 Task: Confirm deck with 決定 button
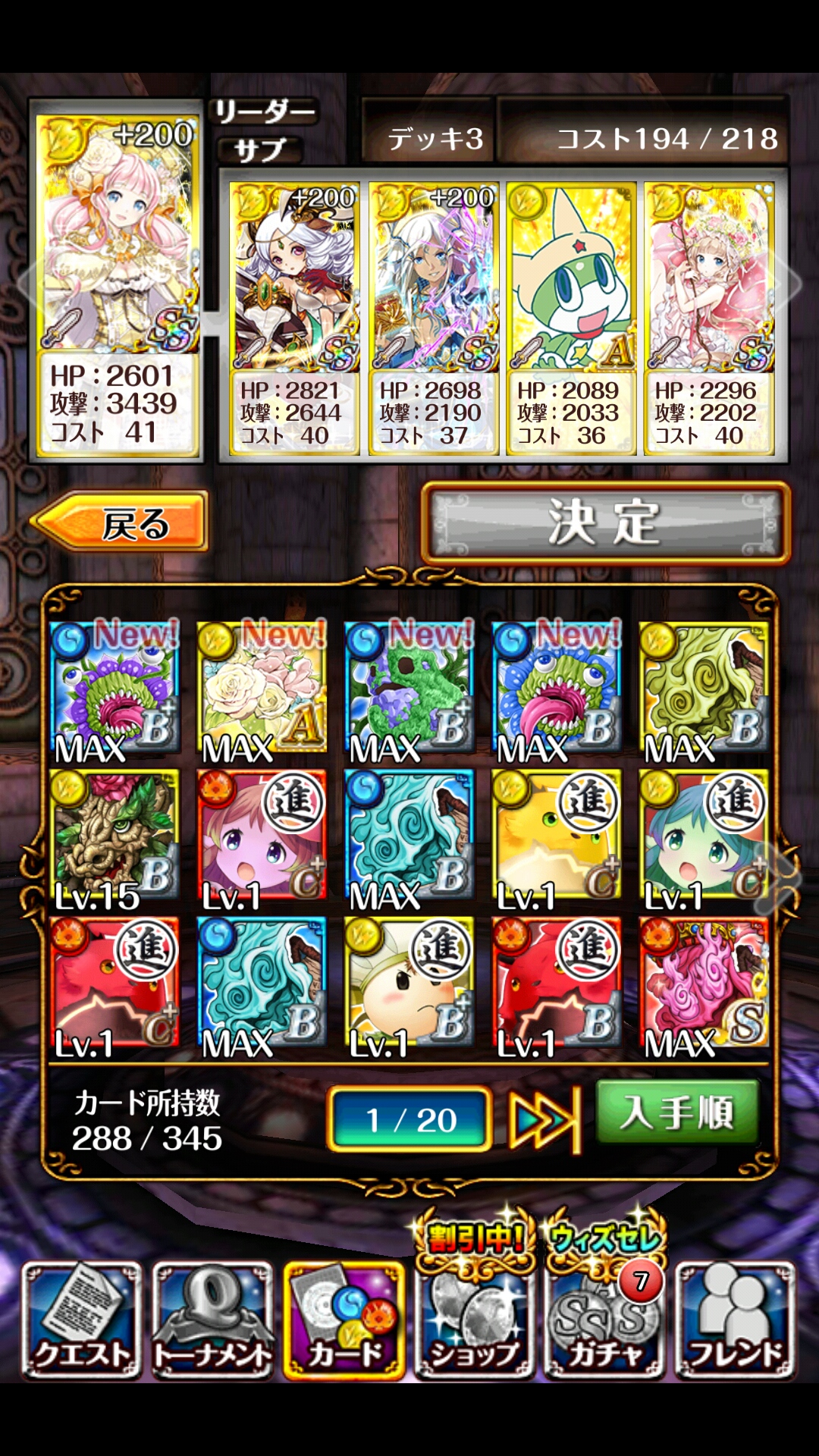click(x=604, y=523)
